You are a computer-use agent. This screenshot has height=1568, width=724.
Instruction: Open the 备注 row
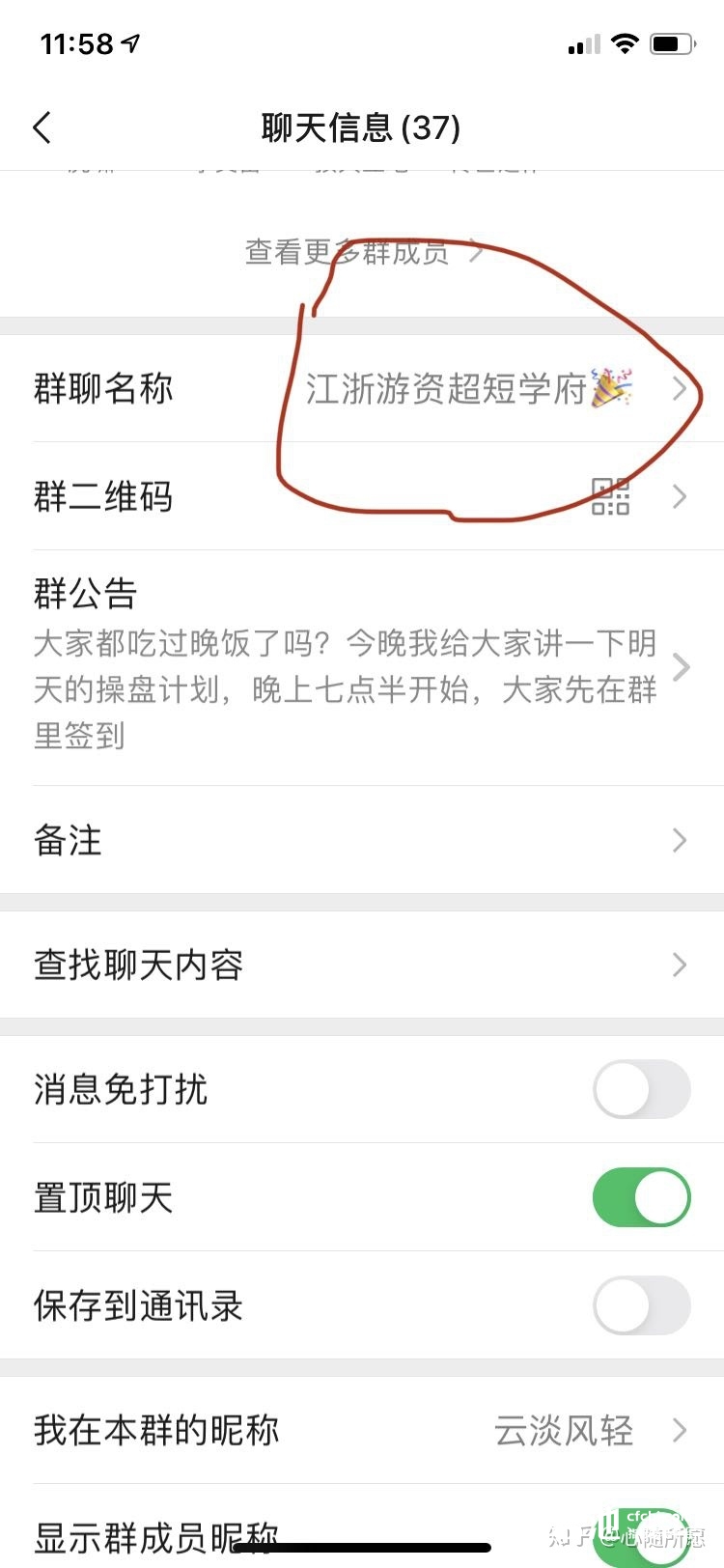(362, 840)
